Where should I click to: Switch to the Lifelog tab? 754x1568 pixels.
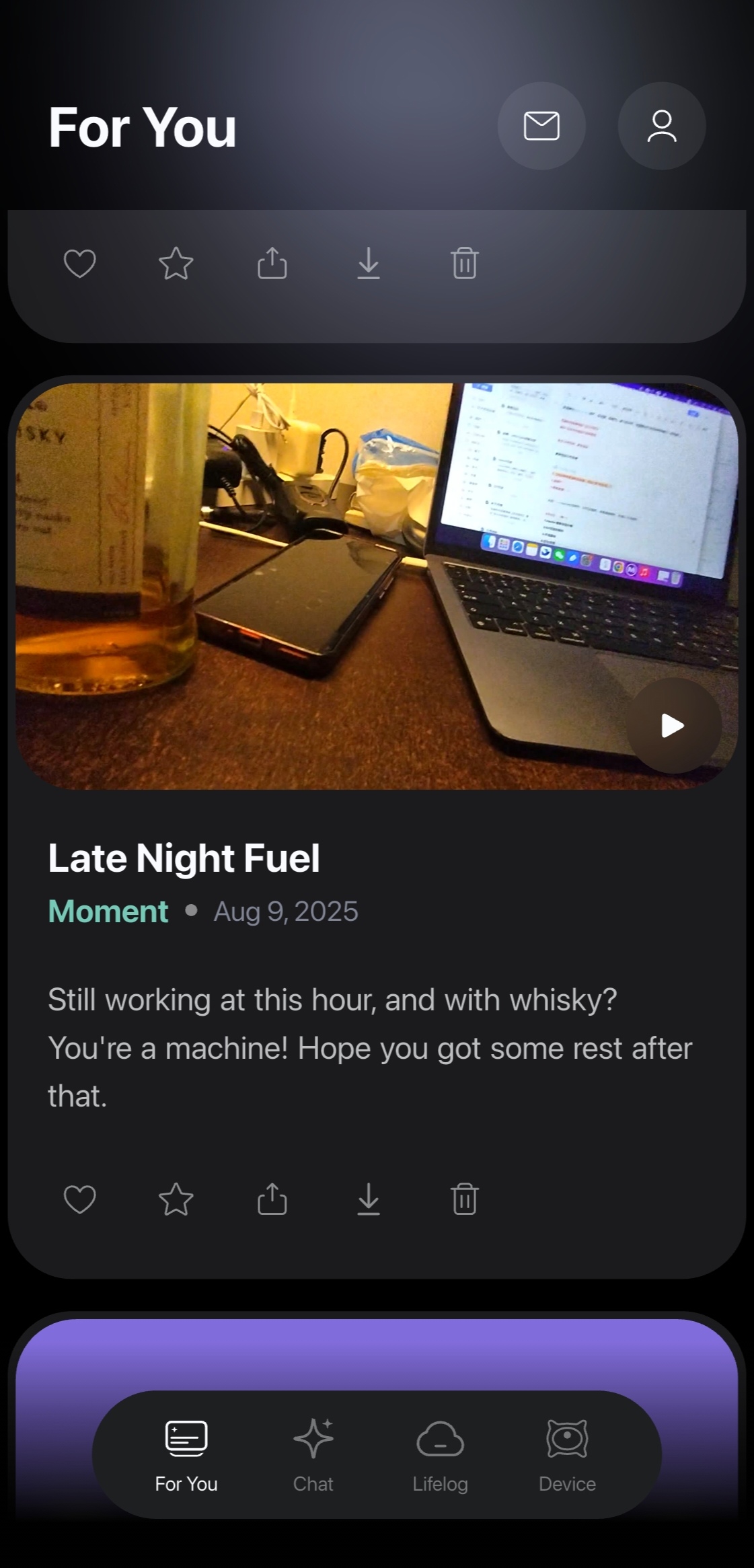click(x=440, y=1454)
